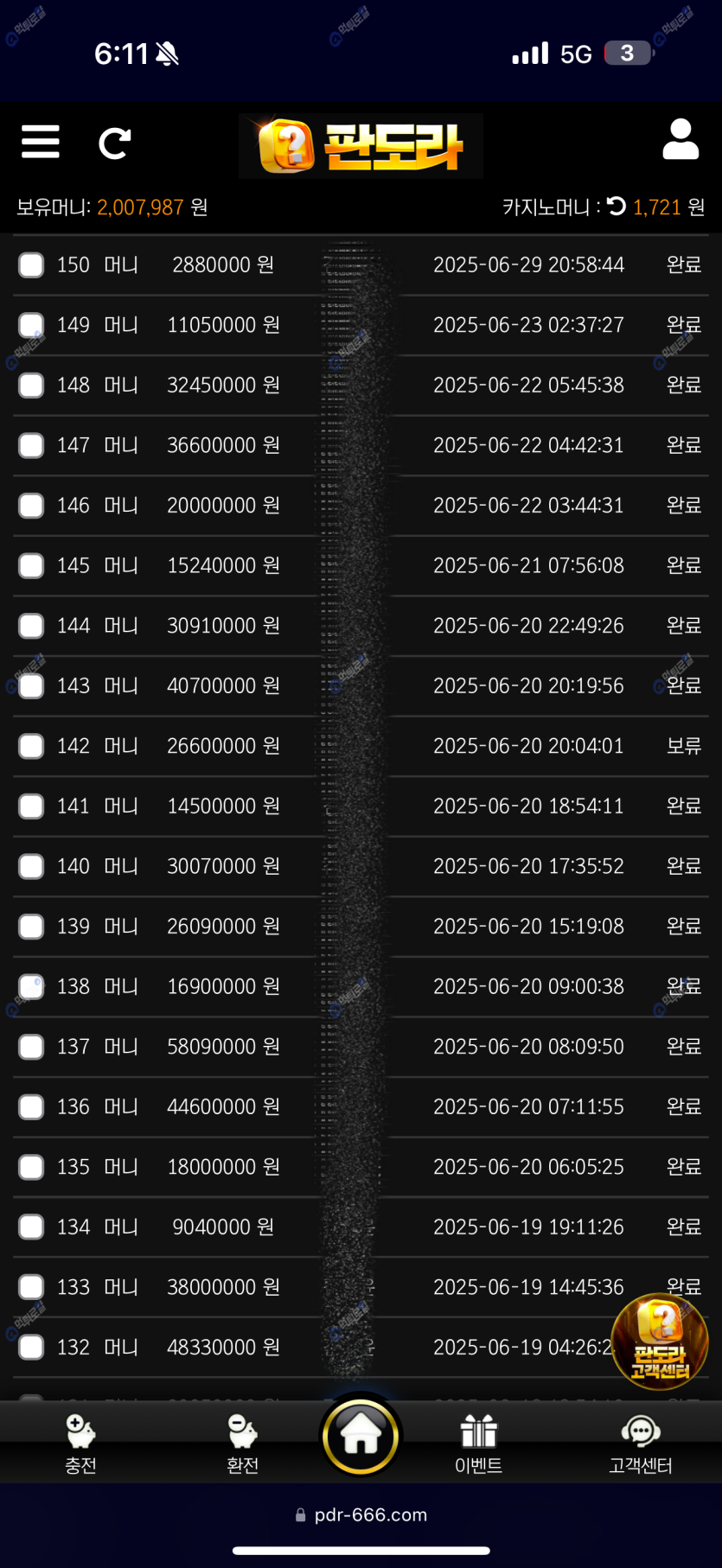
Task: Check the box for entry 148
Action: tap(32, 386)
